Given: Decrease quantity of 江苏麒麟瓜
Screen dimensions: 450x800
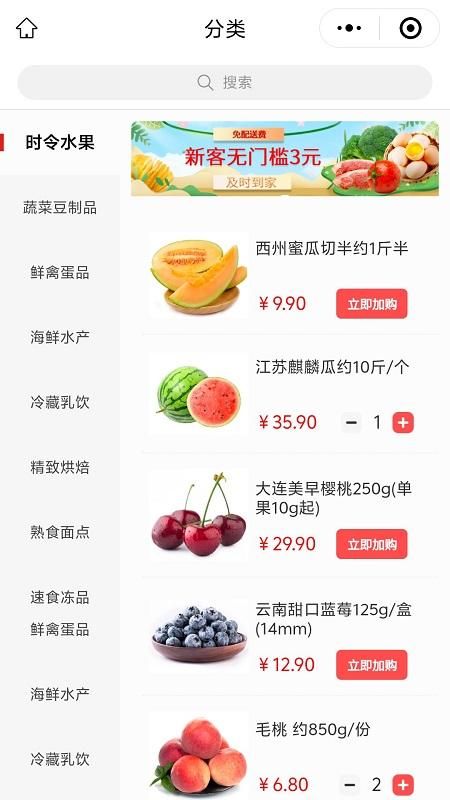Looking at the screenshot, I should pos(351,423).
